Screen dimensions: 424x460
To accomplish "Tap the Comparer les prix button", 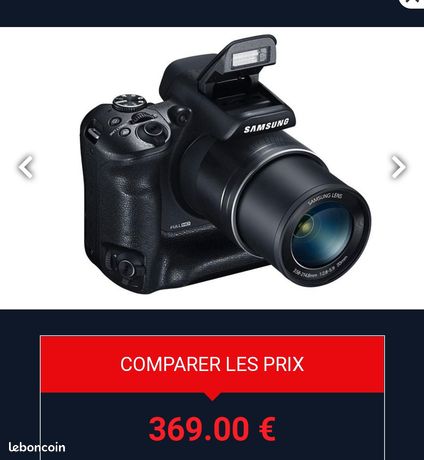I will pyautogui.click(x=212, y=364).
